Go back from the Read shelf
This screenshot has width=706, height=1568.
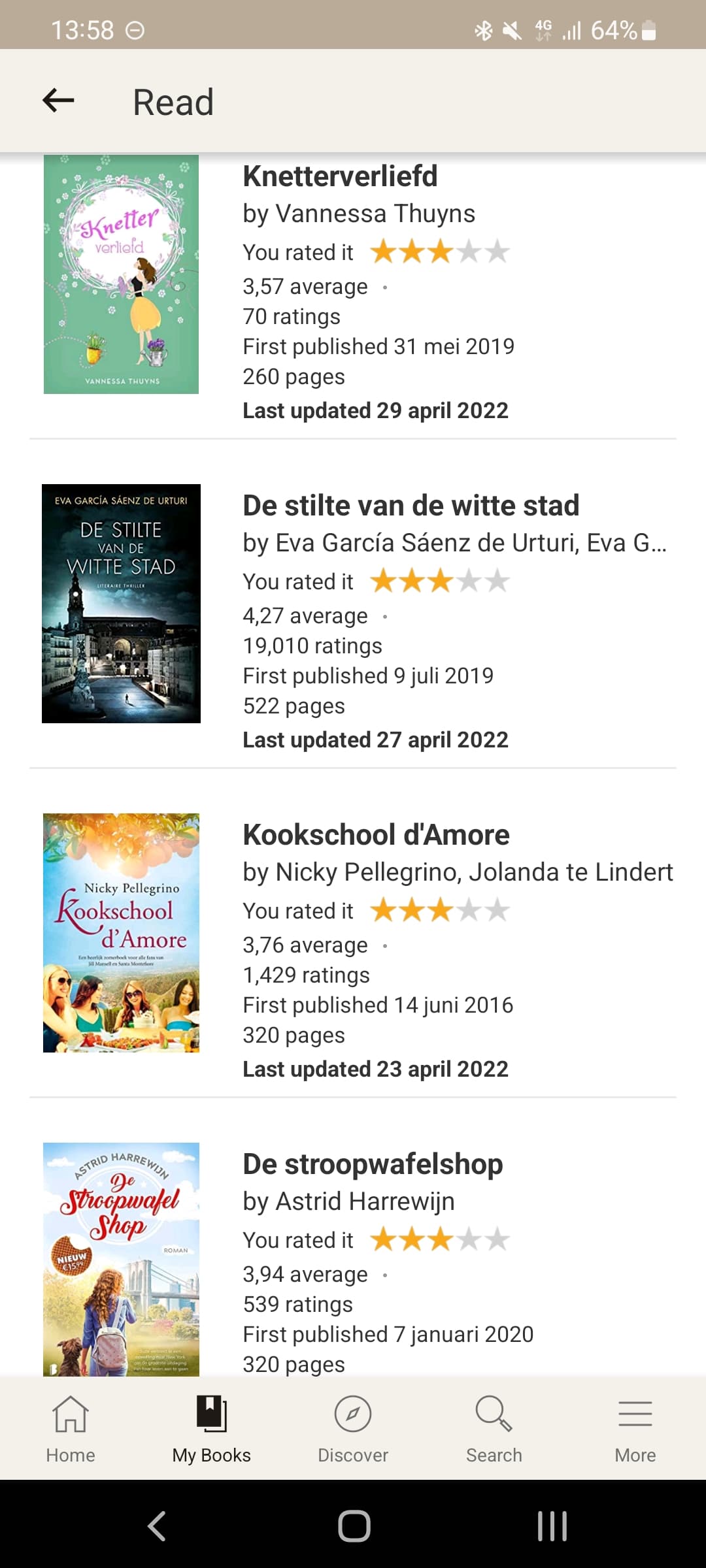(x=58, y=101)
